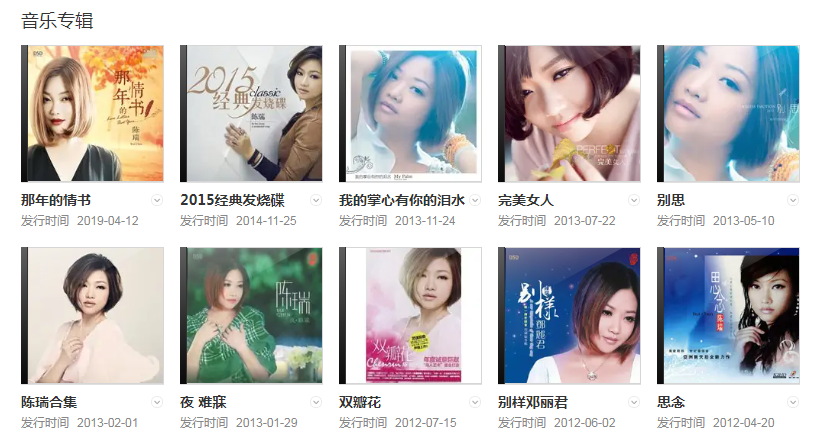The width and height of the screenshot is (821, 445).
Task: Open the 2015经典发烧碟 album cover
Action: pyautogui.click(x=251, y=113)
